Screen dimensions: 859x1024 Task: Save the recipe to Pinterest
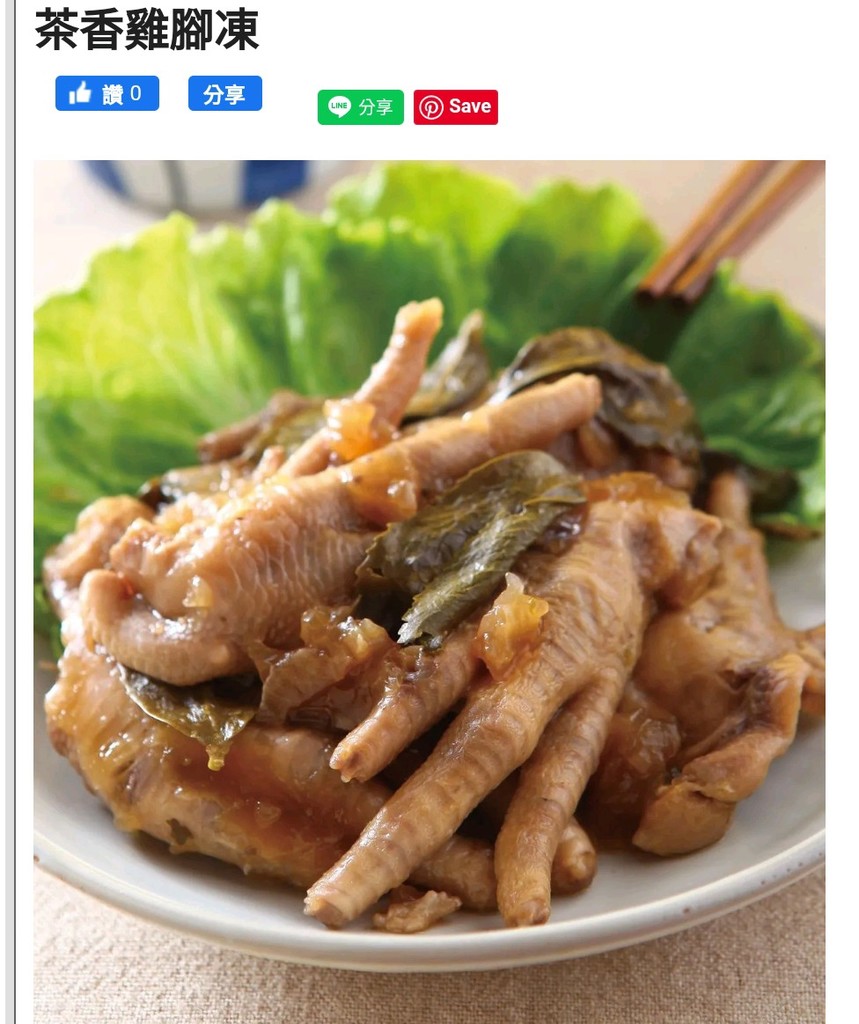[x=455, y=107]
